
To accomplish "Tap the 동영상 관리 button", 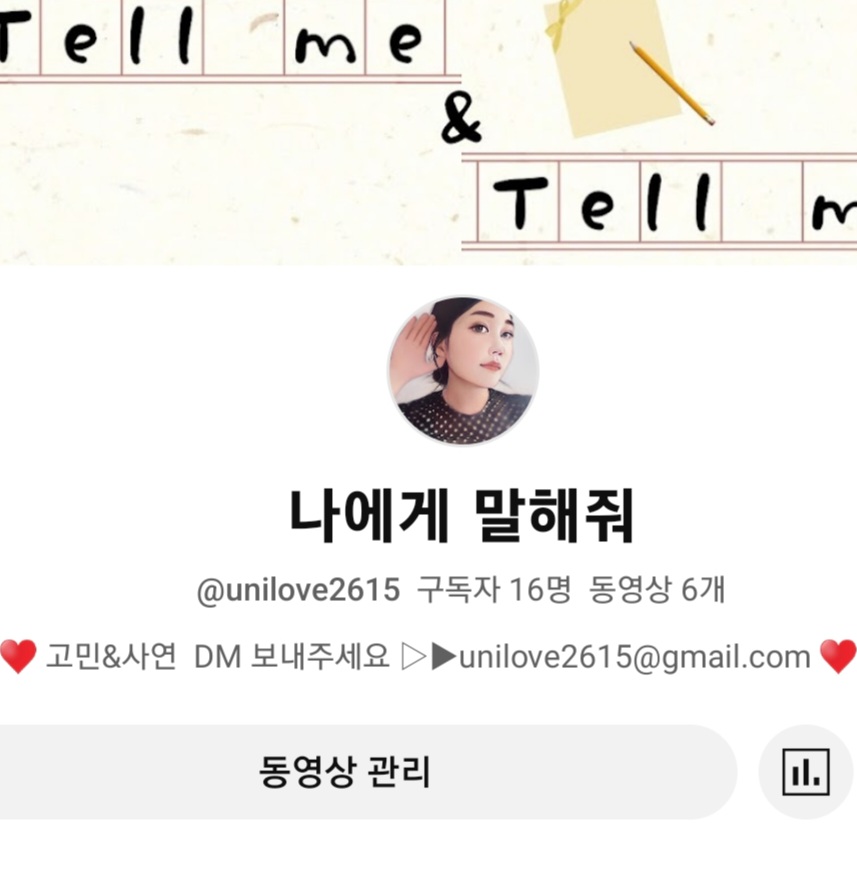I will [x=345, y=772].
